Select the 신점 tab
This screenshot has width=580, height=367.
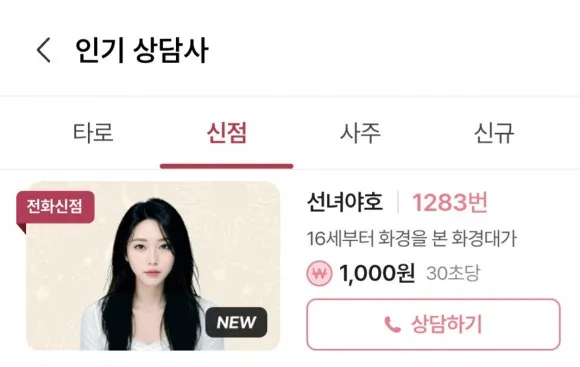226,133
